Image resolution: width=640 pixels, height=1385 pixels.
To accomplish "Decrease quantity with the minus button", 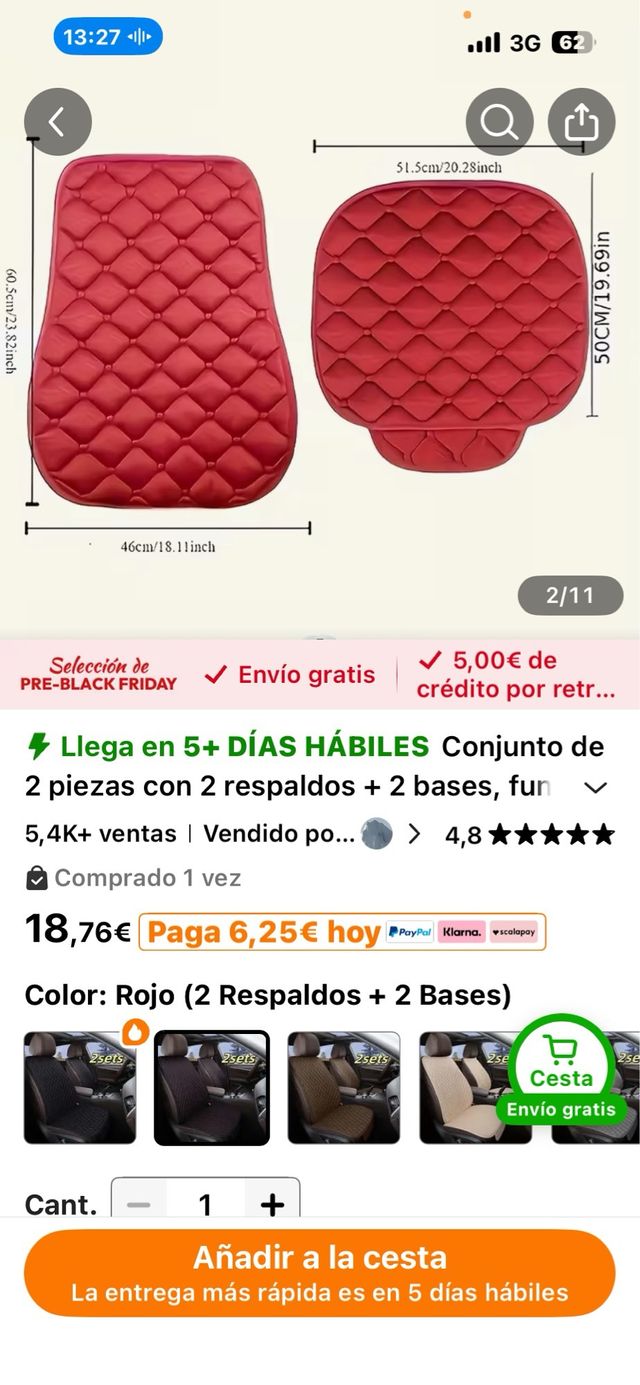I will coord(139,1204).
